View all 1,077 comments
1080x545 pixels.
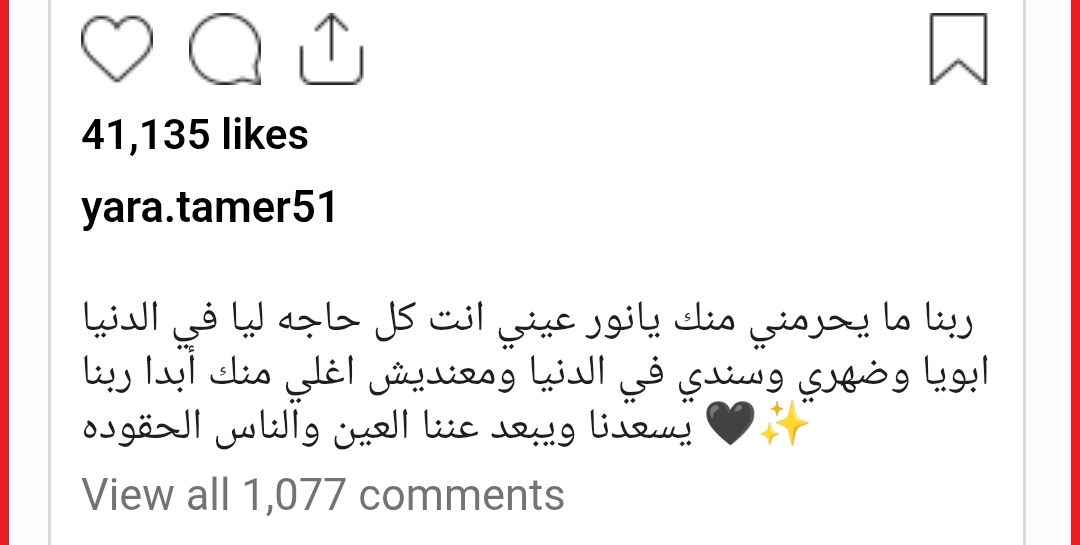[x=323, y=494]
